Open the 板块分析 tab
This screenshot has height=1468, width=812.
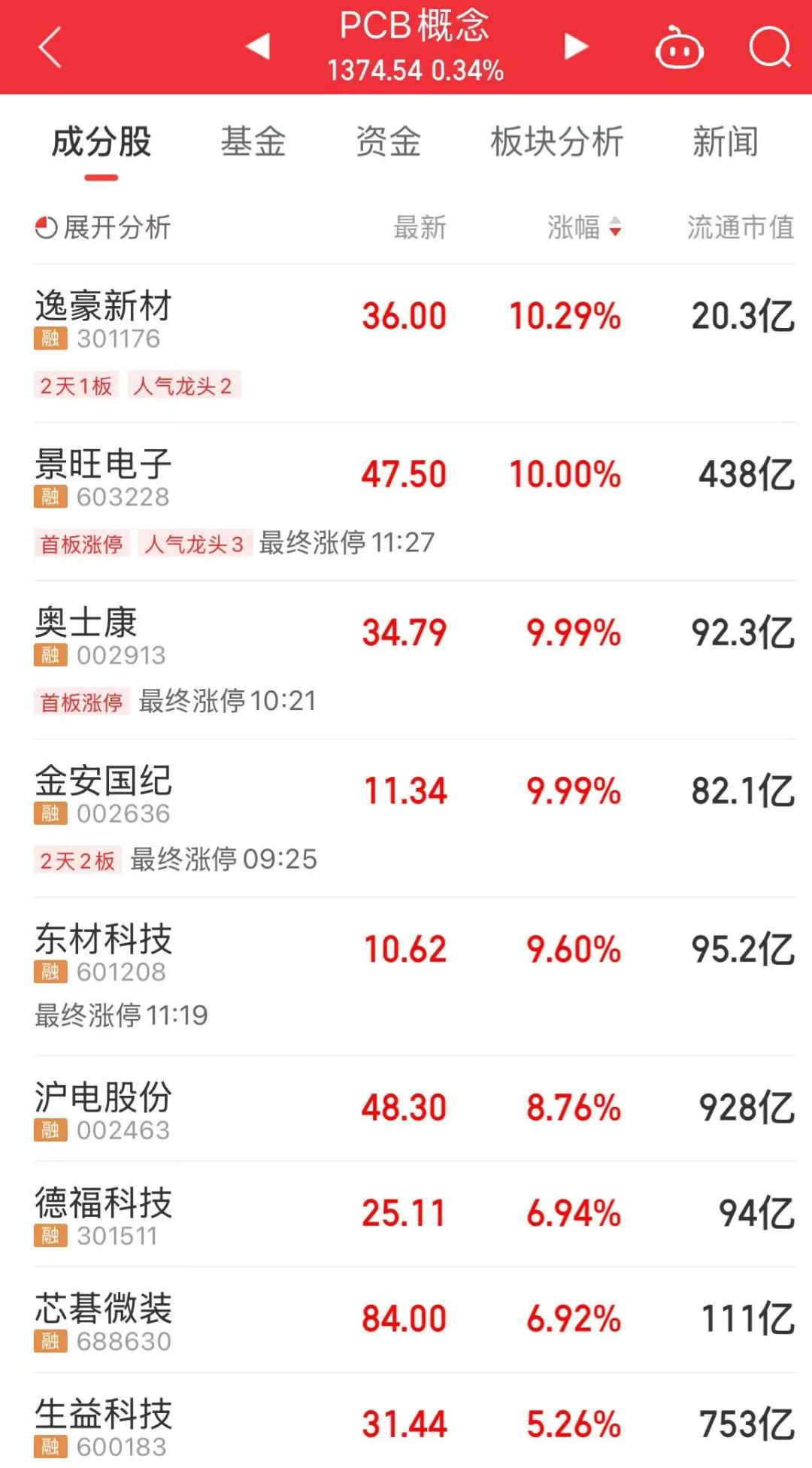pyautogui.click(x=556, y=142)
